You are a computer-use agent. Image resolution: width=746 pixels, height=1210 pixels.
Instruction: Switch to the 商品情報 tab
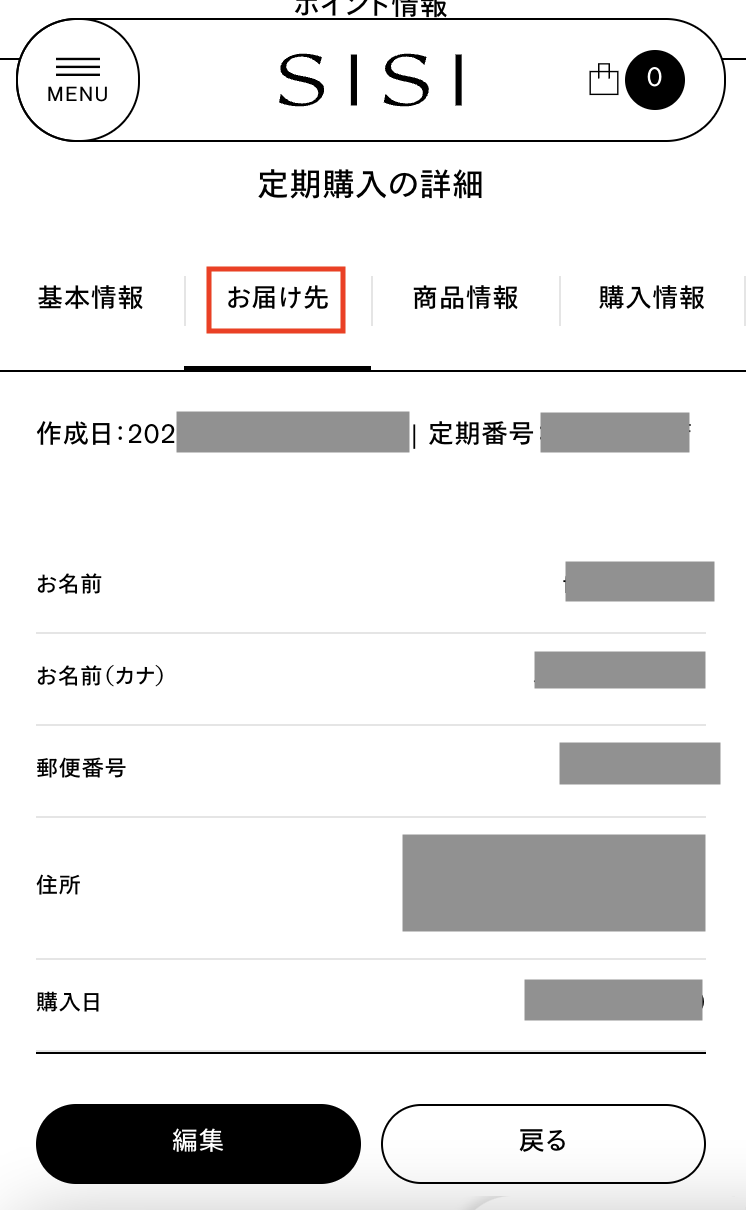(465, 298)
